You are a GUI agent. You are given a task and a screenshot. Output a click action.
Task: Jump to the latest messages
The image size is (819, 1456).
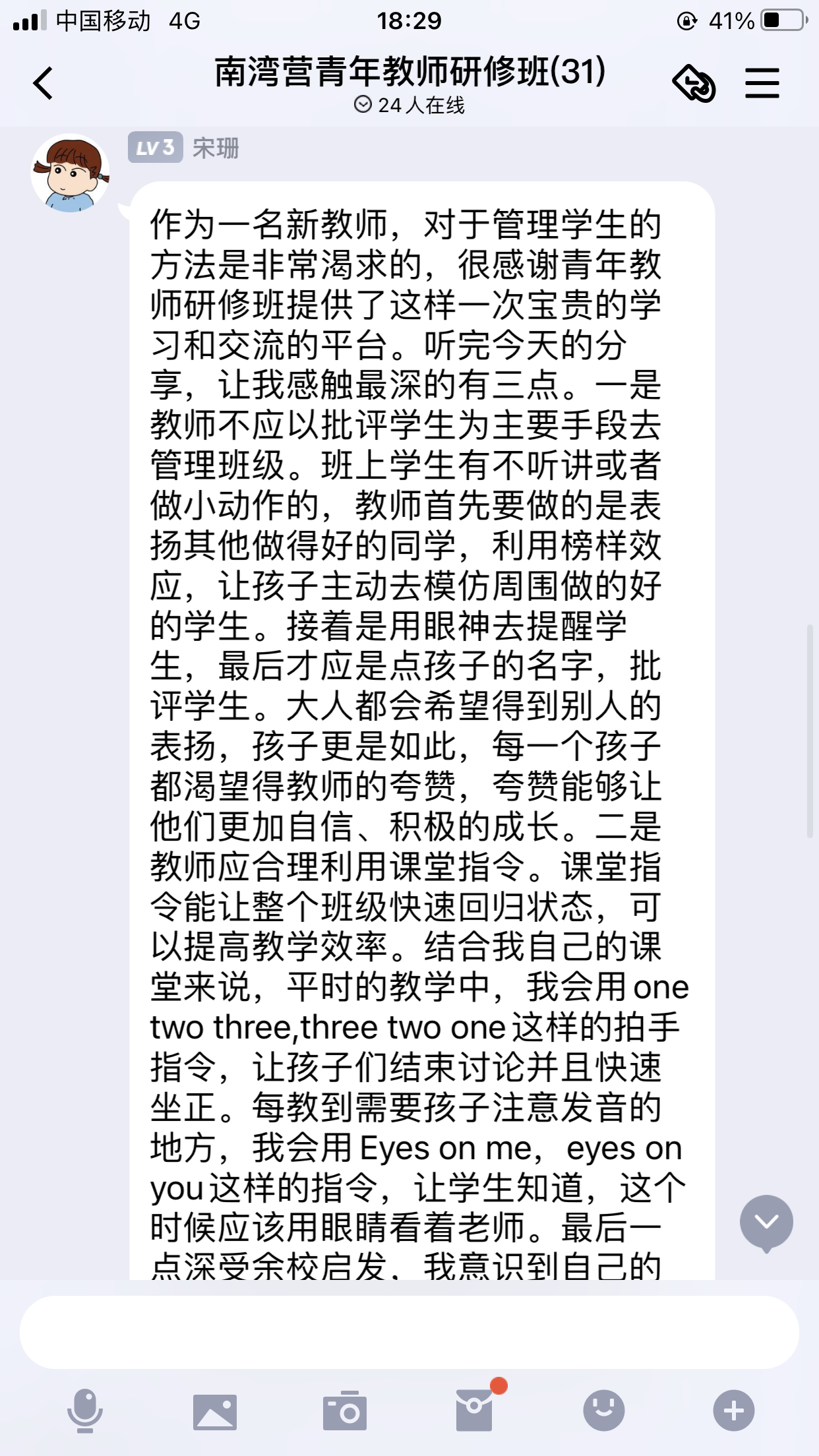(766, 1222)
